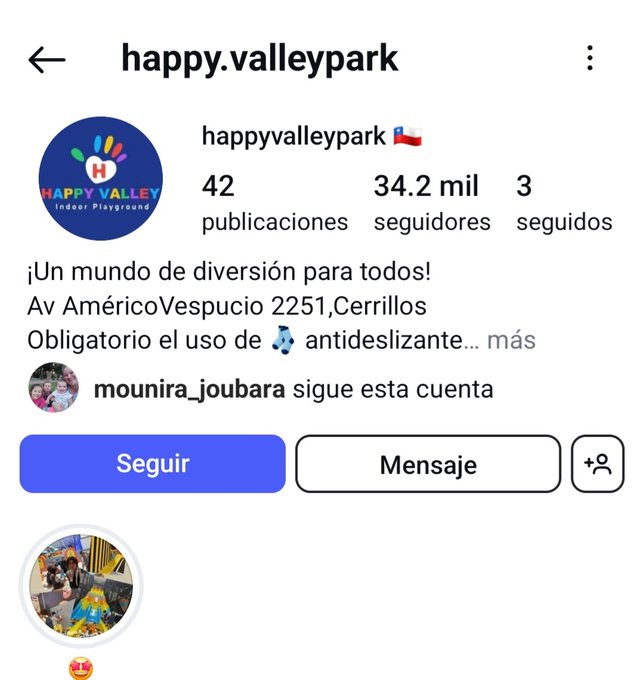
Task: Send a message via Mensaje button
Action: coord(428,464)
